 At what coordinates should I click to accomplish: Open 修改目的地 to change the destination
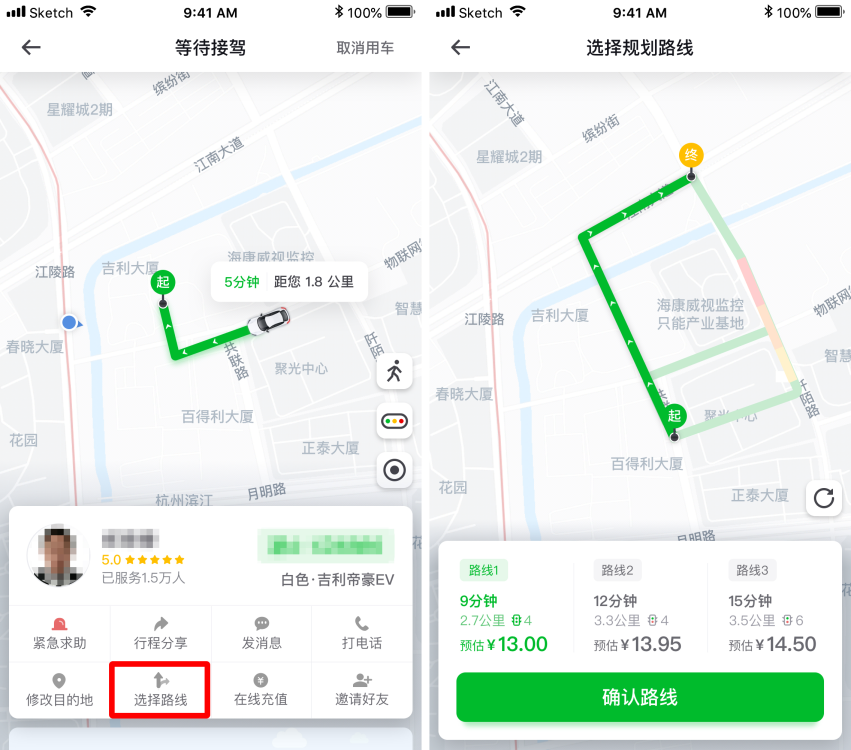[60, 690]
